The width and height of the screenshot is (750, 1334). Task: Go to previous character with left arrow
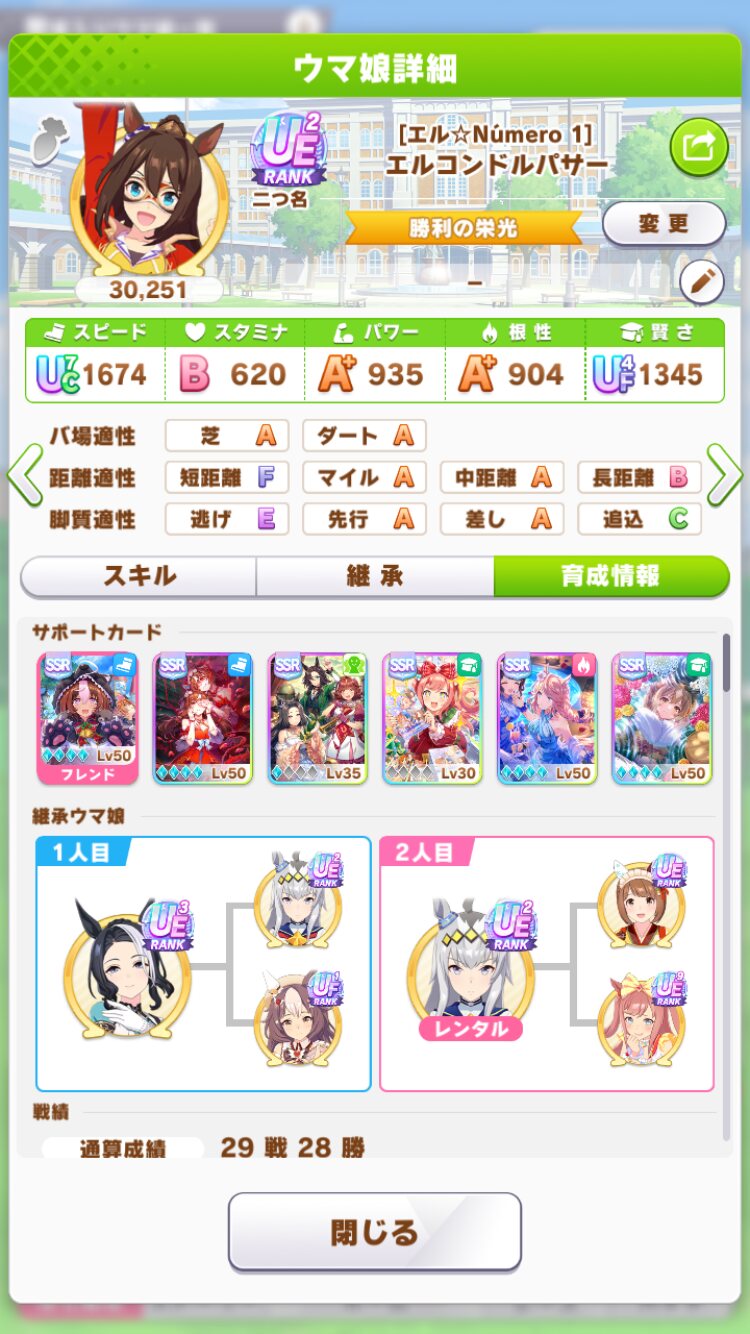click(24, 474)
